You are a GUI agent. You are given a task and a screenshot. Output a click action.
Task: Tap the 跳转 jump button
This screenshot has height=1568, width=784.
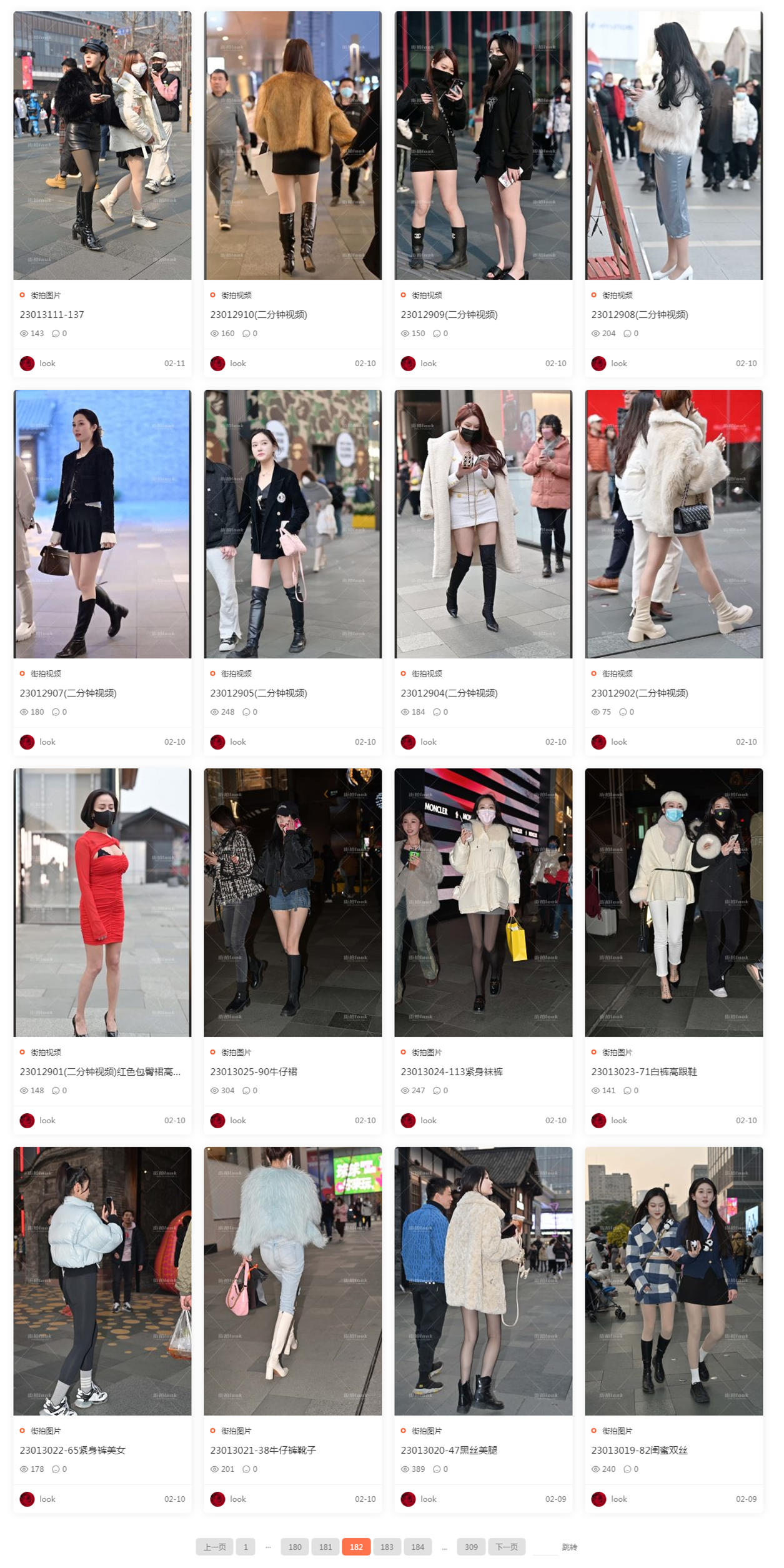pos(569,1547)
